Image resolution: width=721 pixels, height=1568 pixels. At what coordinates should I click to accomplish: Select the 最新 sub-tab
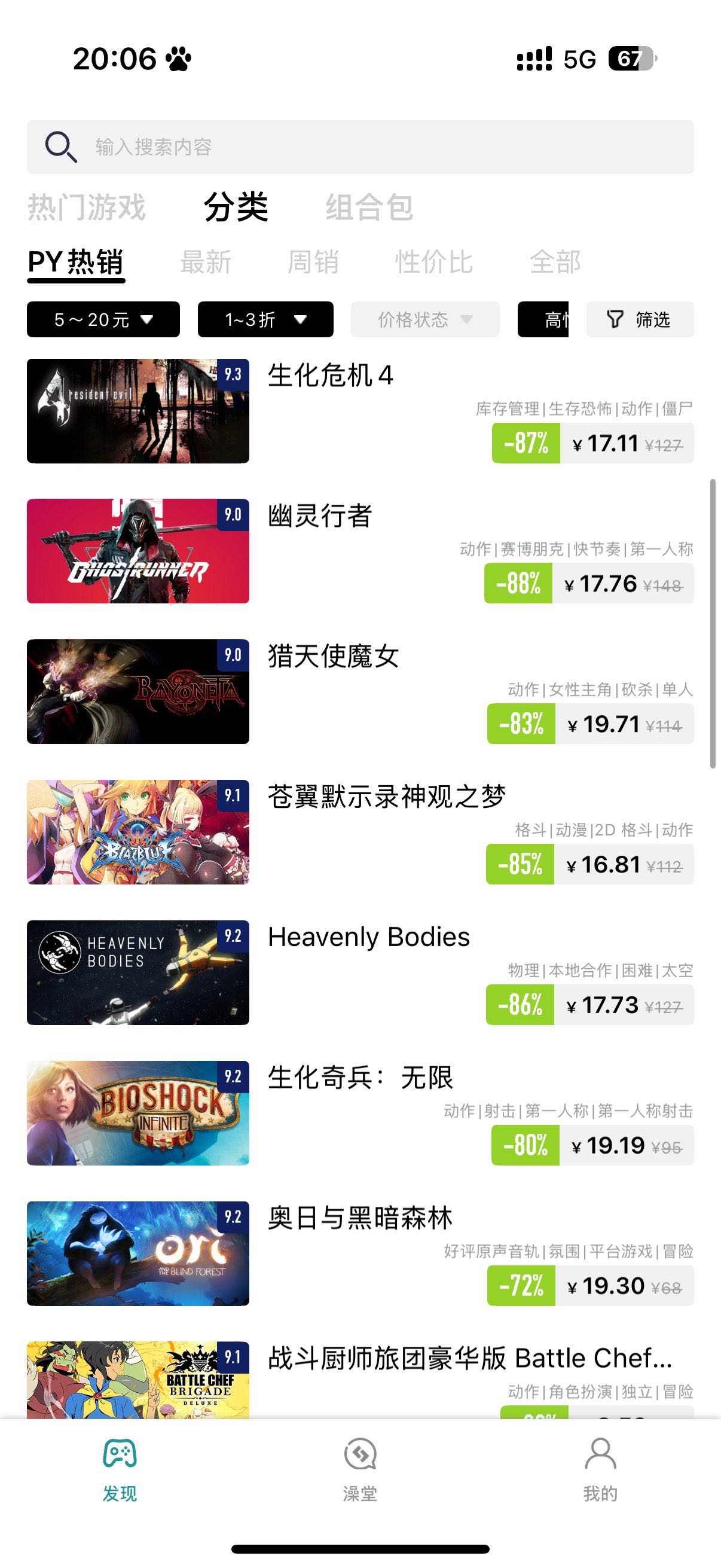(x=206, y=263)
